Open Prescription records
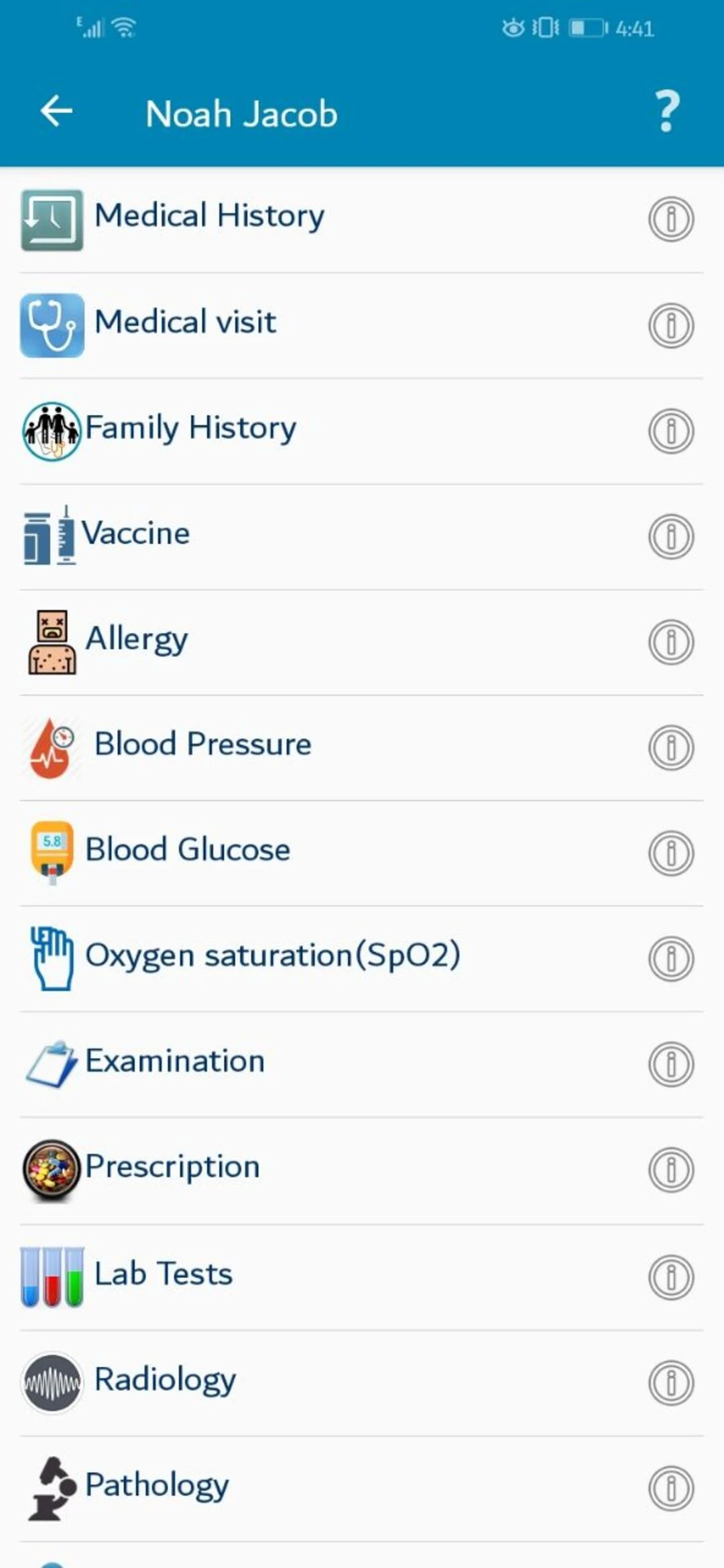The width and height of the screenshot is (724, 1568). tap(172, 1168)
